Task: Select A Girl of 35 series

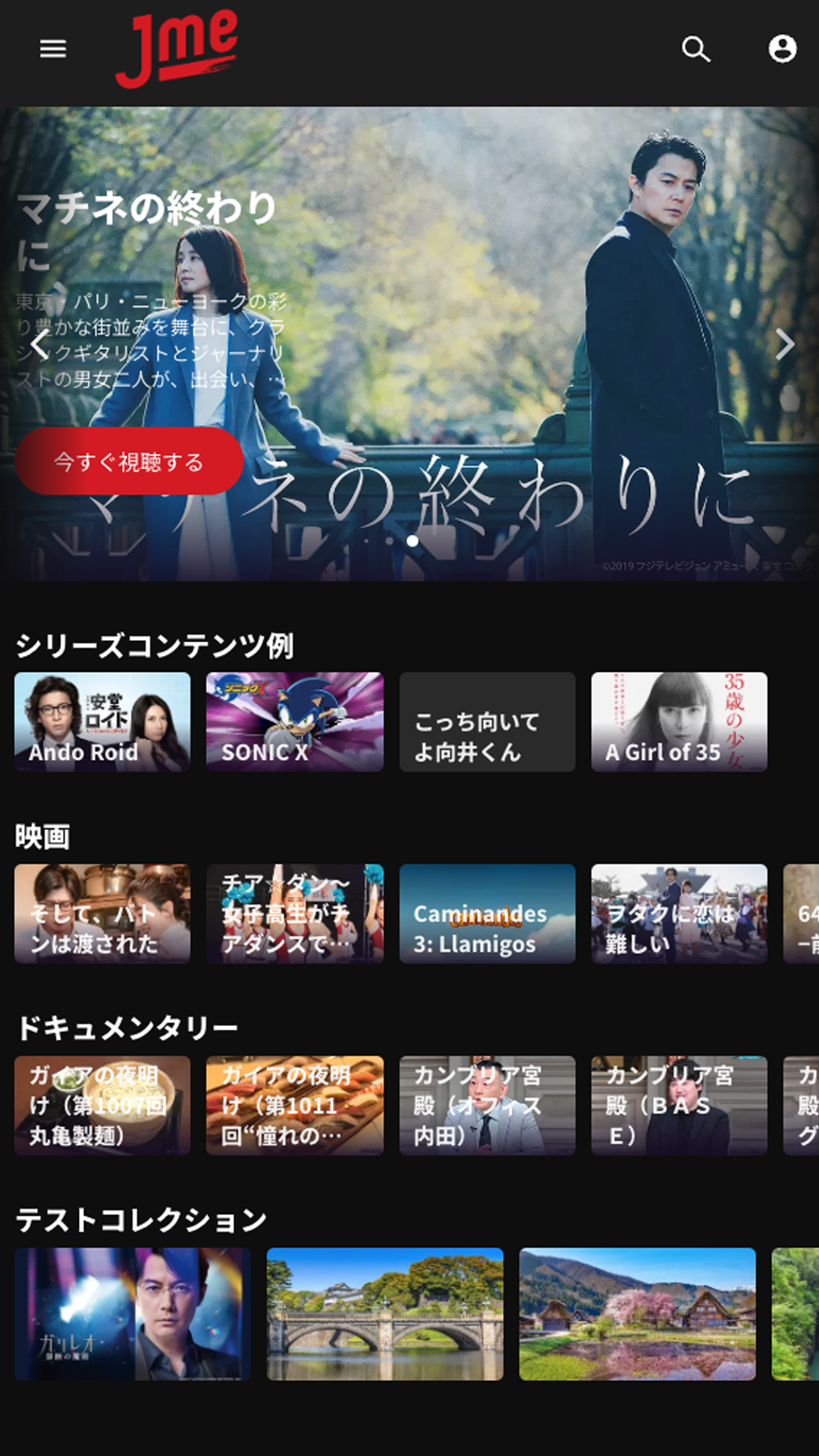Action: tap(679, 722)
